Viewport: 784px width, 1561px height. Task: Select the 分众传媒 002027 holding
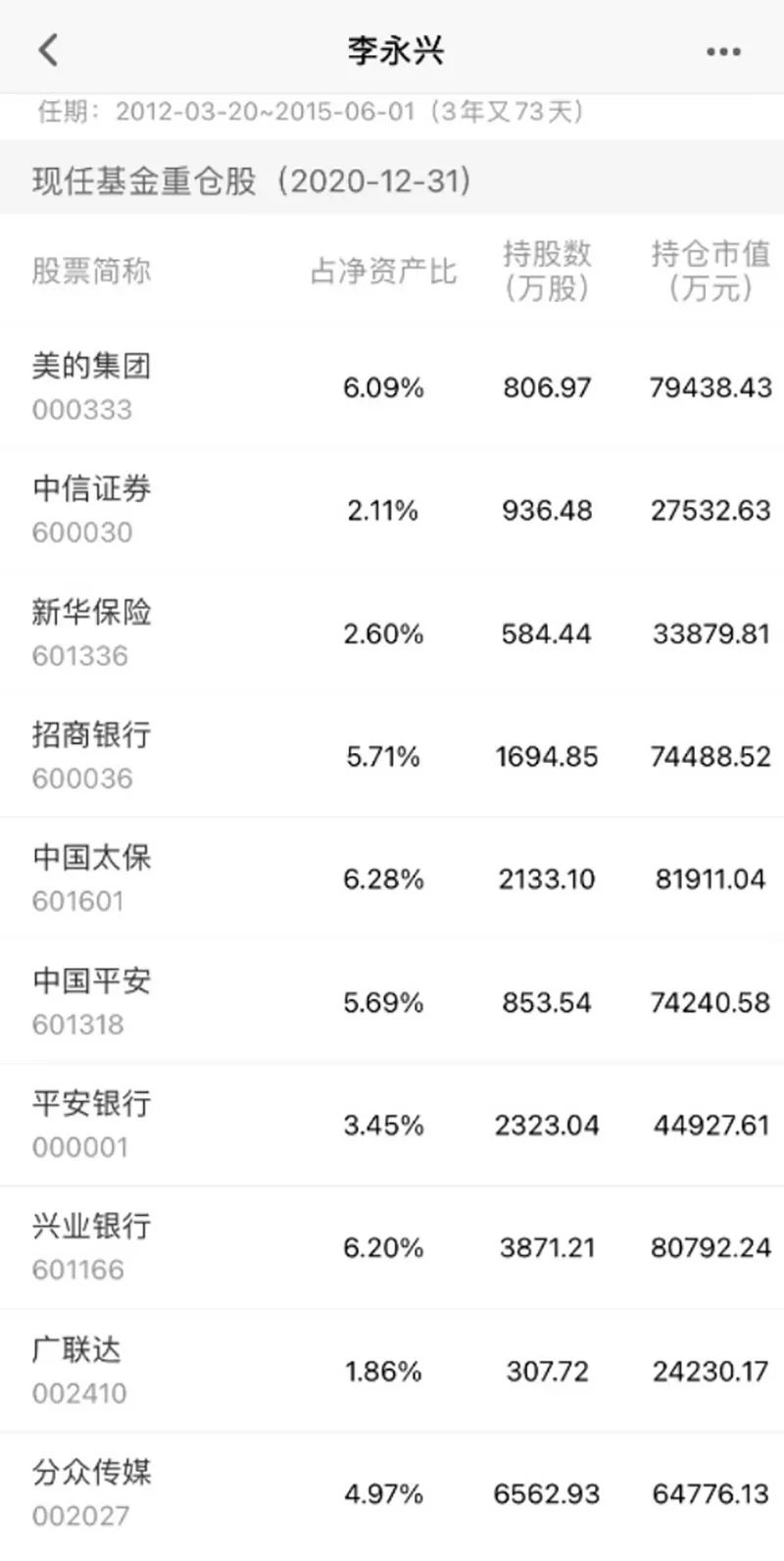[x=392, y=1493]
